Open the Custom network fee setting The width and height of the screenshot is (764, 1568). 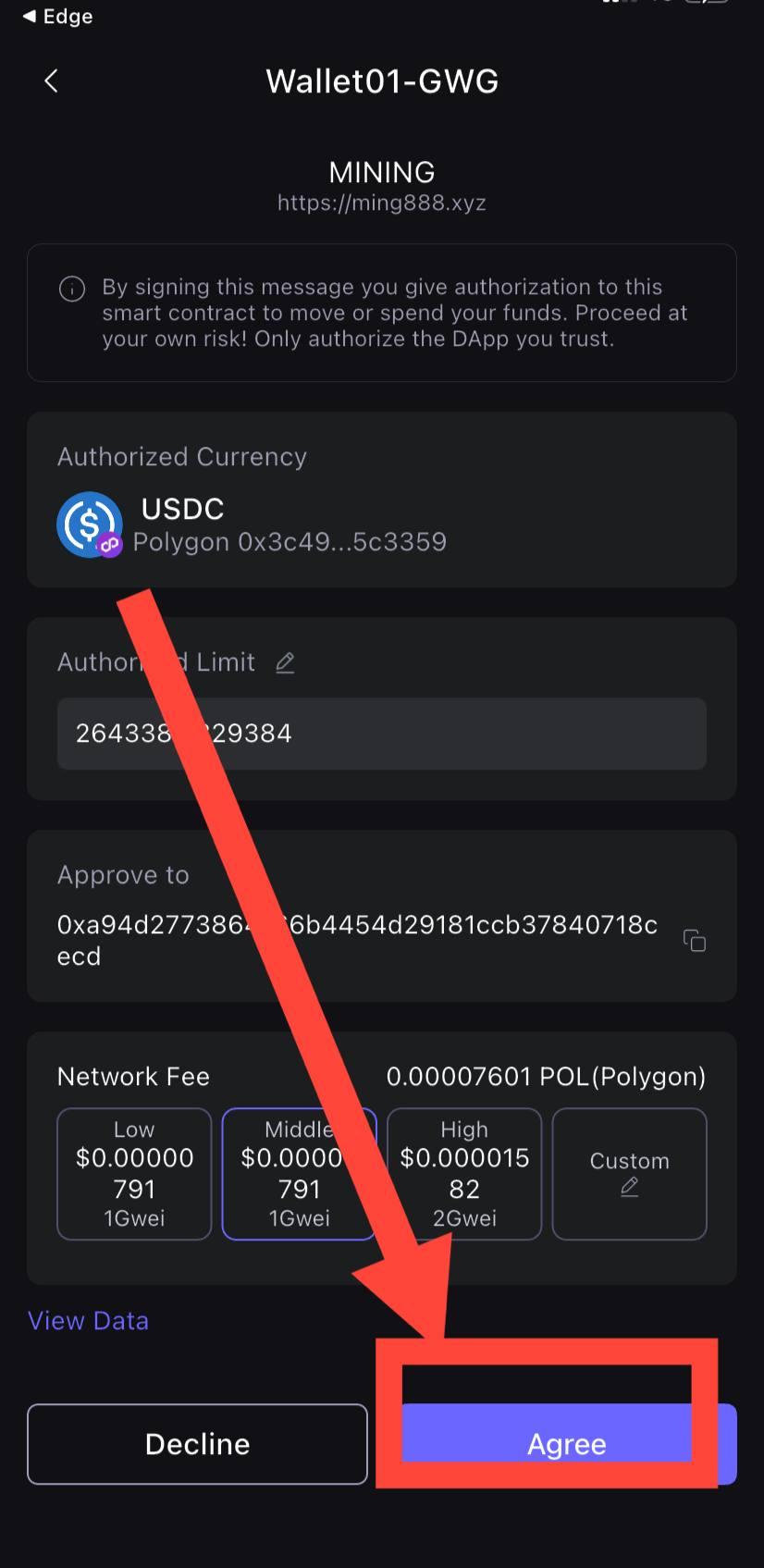pos(629,1174)
